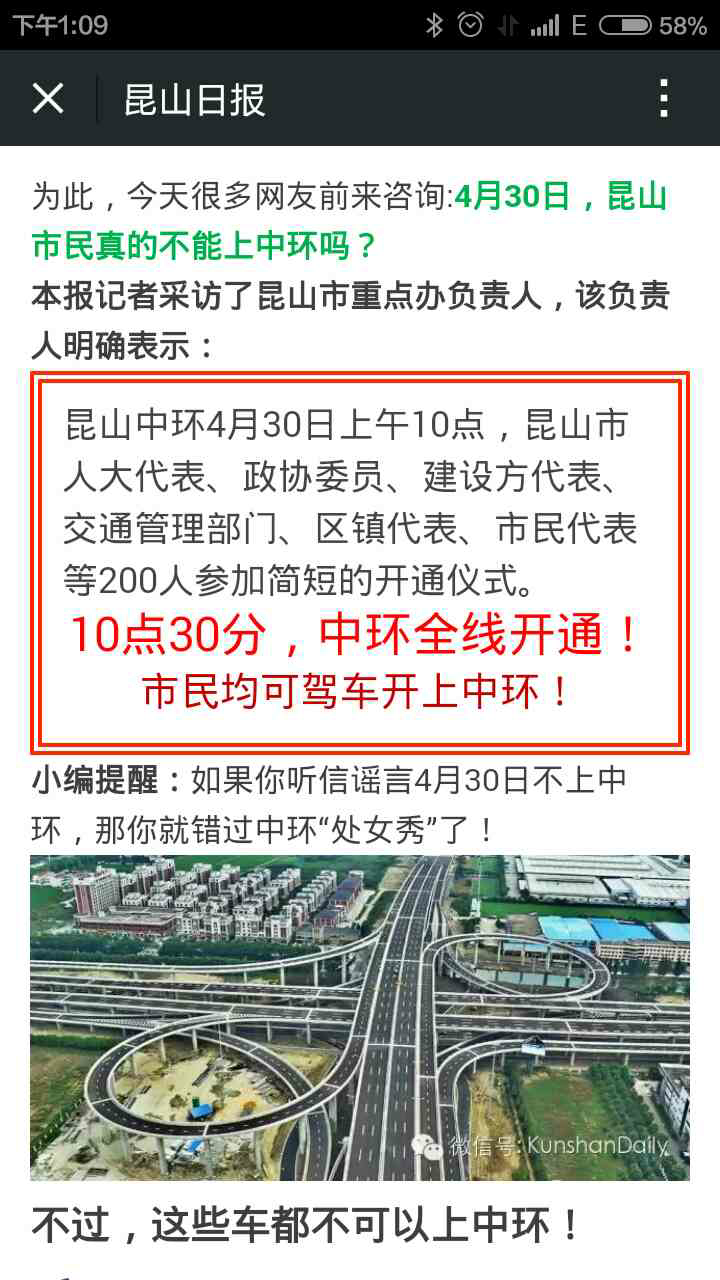Close the 昆山日报 article page
This screenshot has width=720, height=1280.
[48, 99]
